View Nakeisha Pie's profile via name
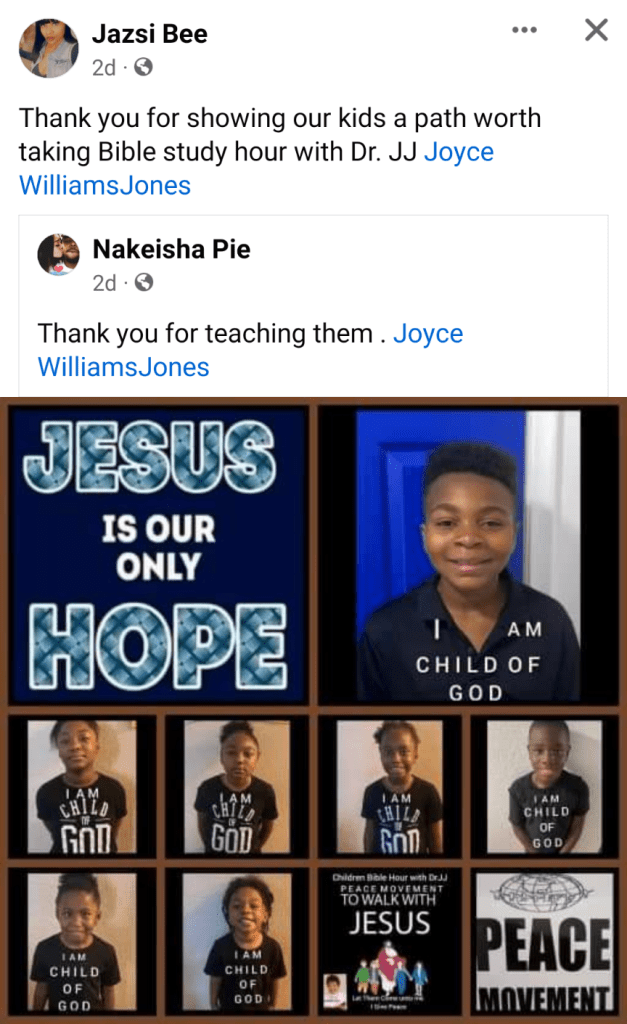Screen dimensions: 627x1024 tap(169, 248)
